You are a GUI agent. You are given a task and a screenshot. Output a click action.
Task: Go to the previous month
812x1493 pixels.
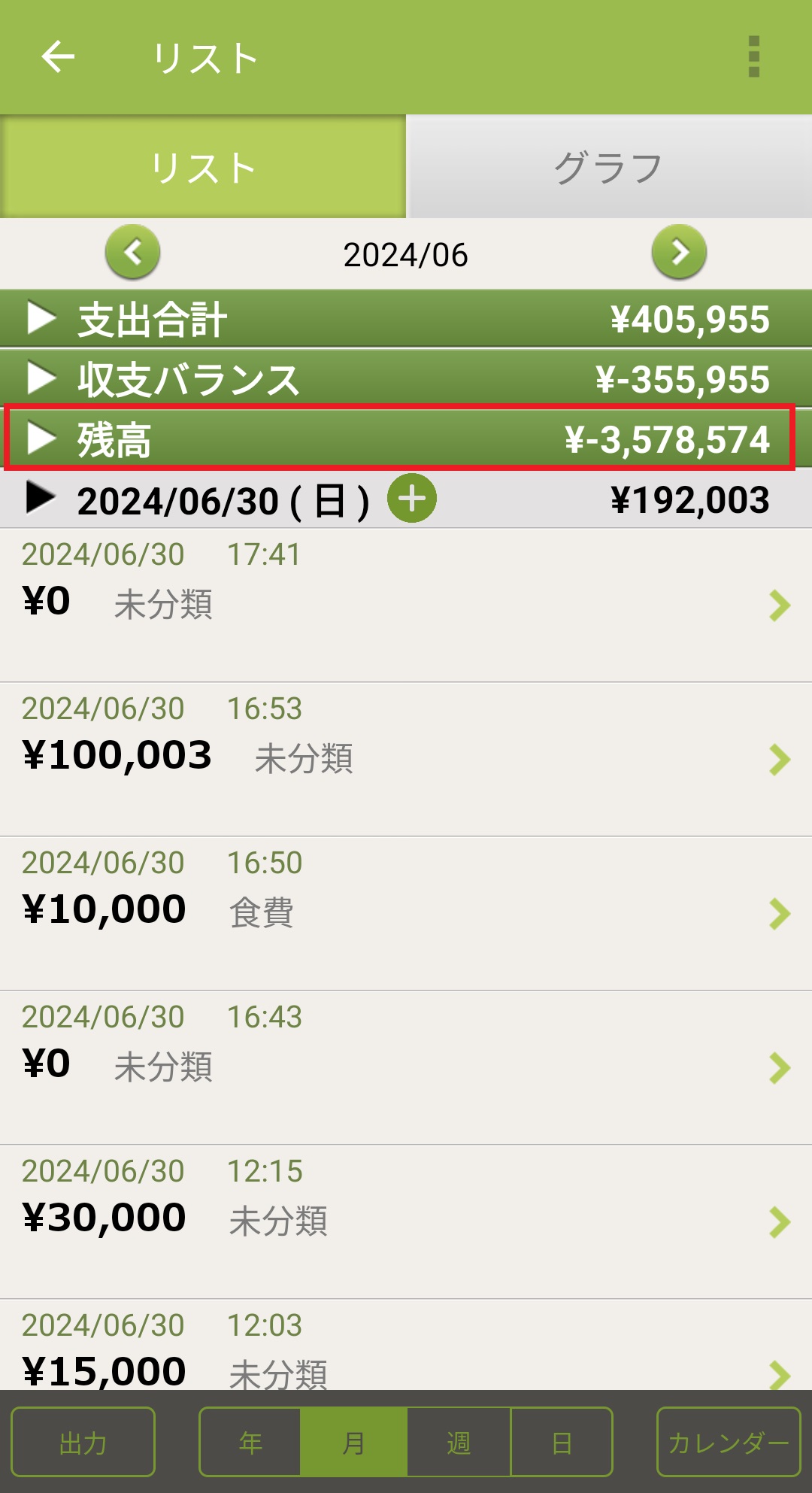click(133, 253)
